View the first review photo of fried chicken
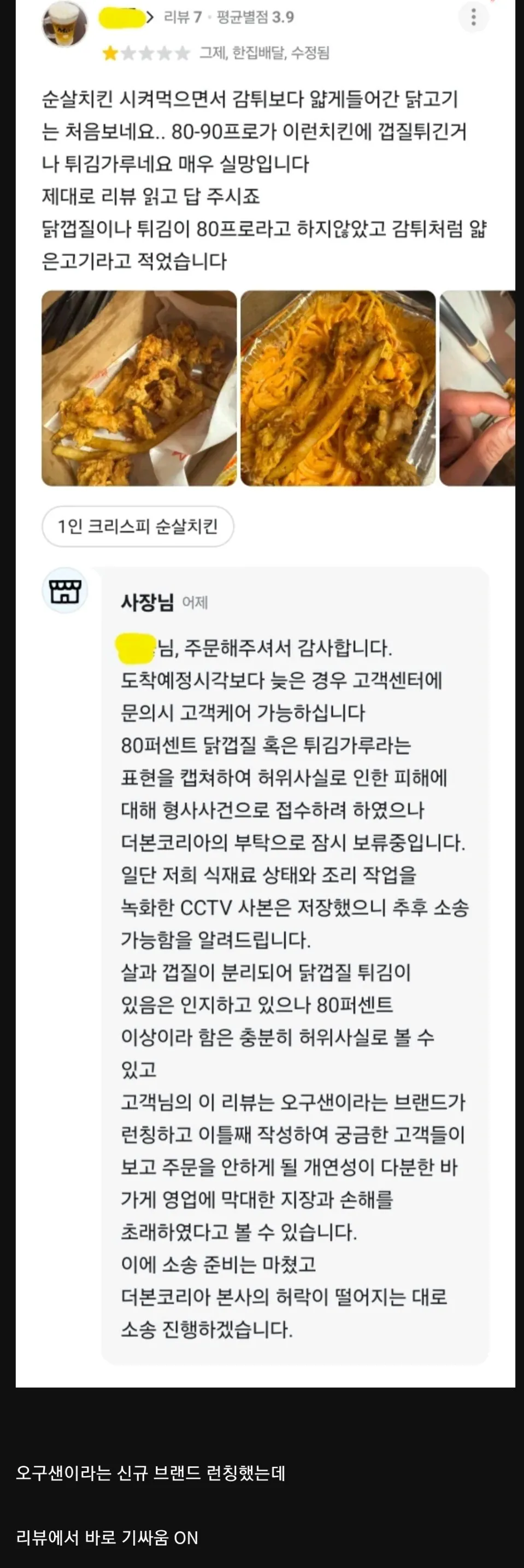 139,388
